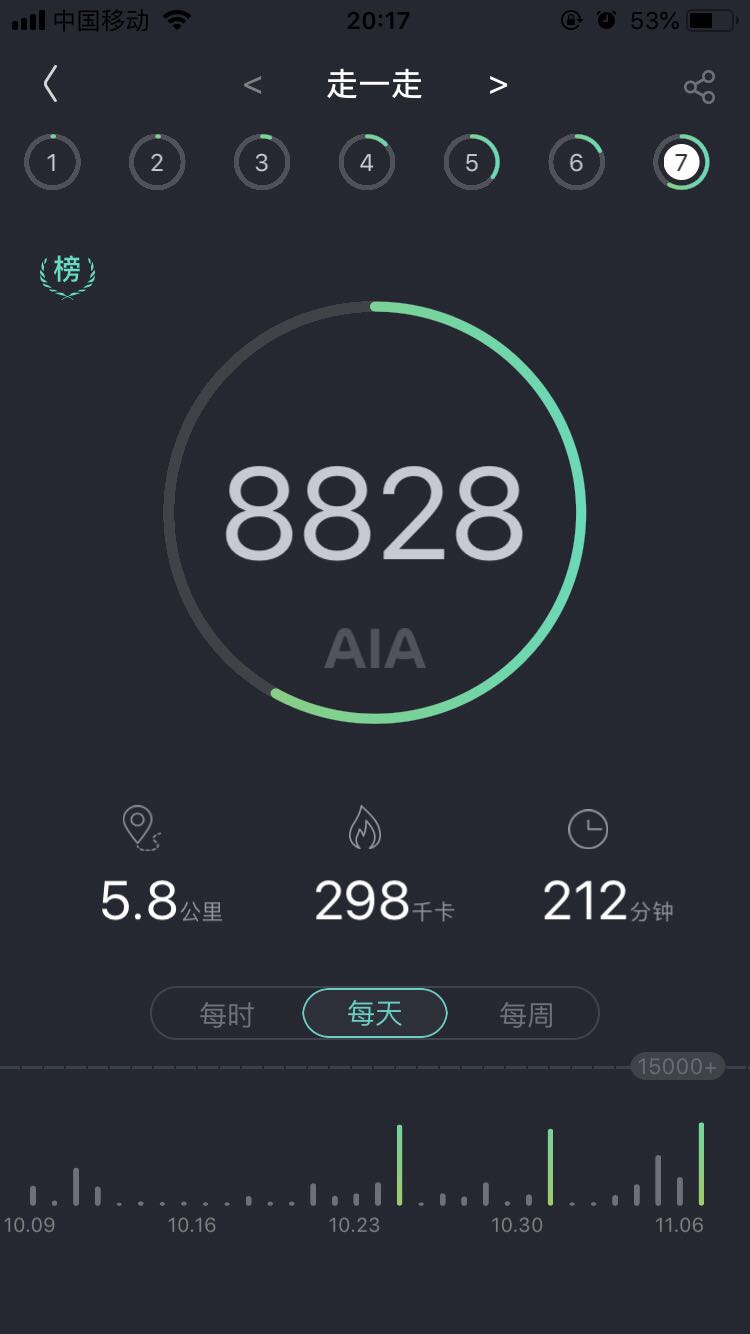Viewport: 750px width, 1334px height.
Task: Select day 3 circle
Action: click(x=262, y=162)
